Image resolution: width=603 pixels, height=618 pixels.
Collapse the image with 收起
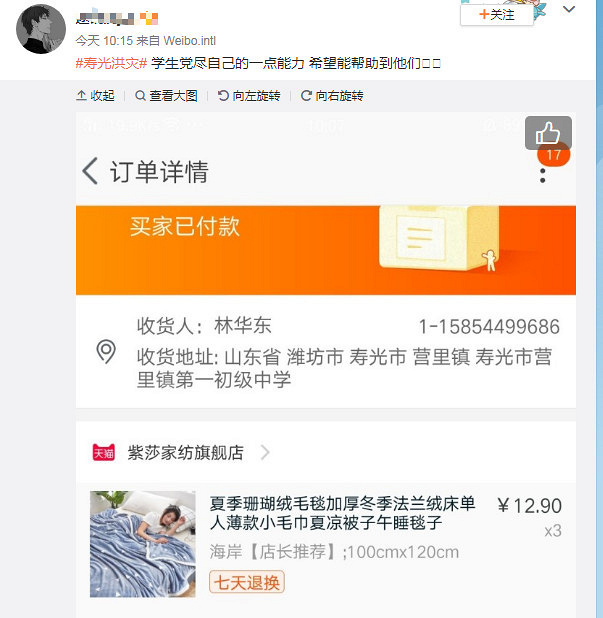[96, 96]
